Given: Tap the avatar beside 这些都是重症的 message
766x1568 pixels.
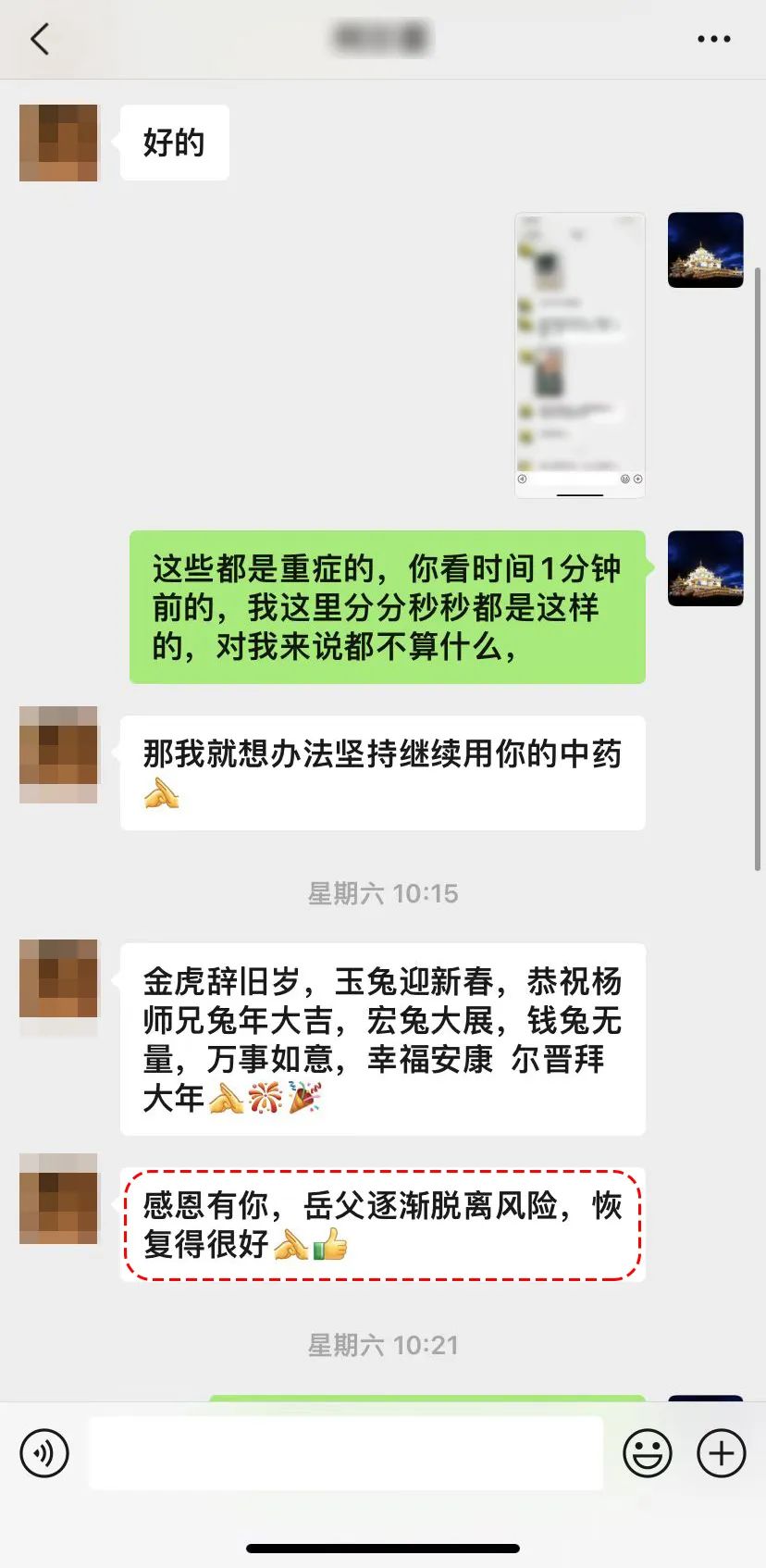Looking at the screenshot, I should click(705, 568).
